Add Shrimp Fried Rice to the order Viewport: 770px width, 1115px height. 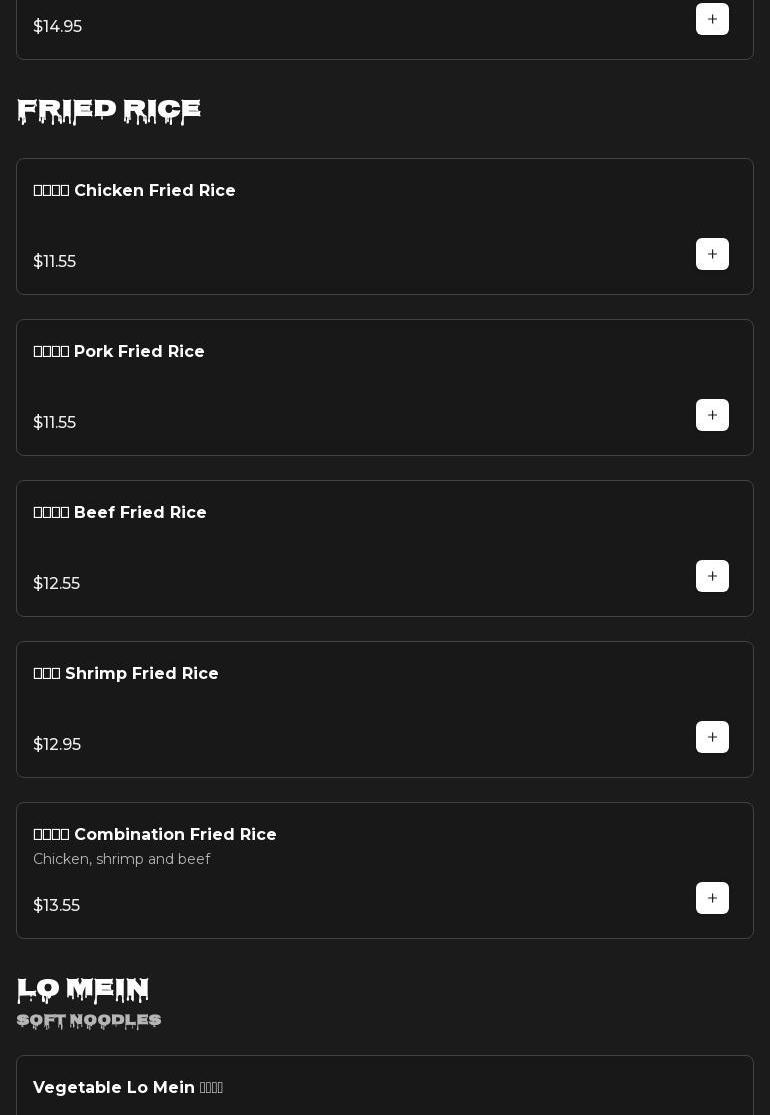(712, 737)
